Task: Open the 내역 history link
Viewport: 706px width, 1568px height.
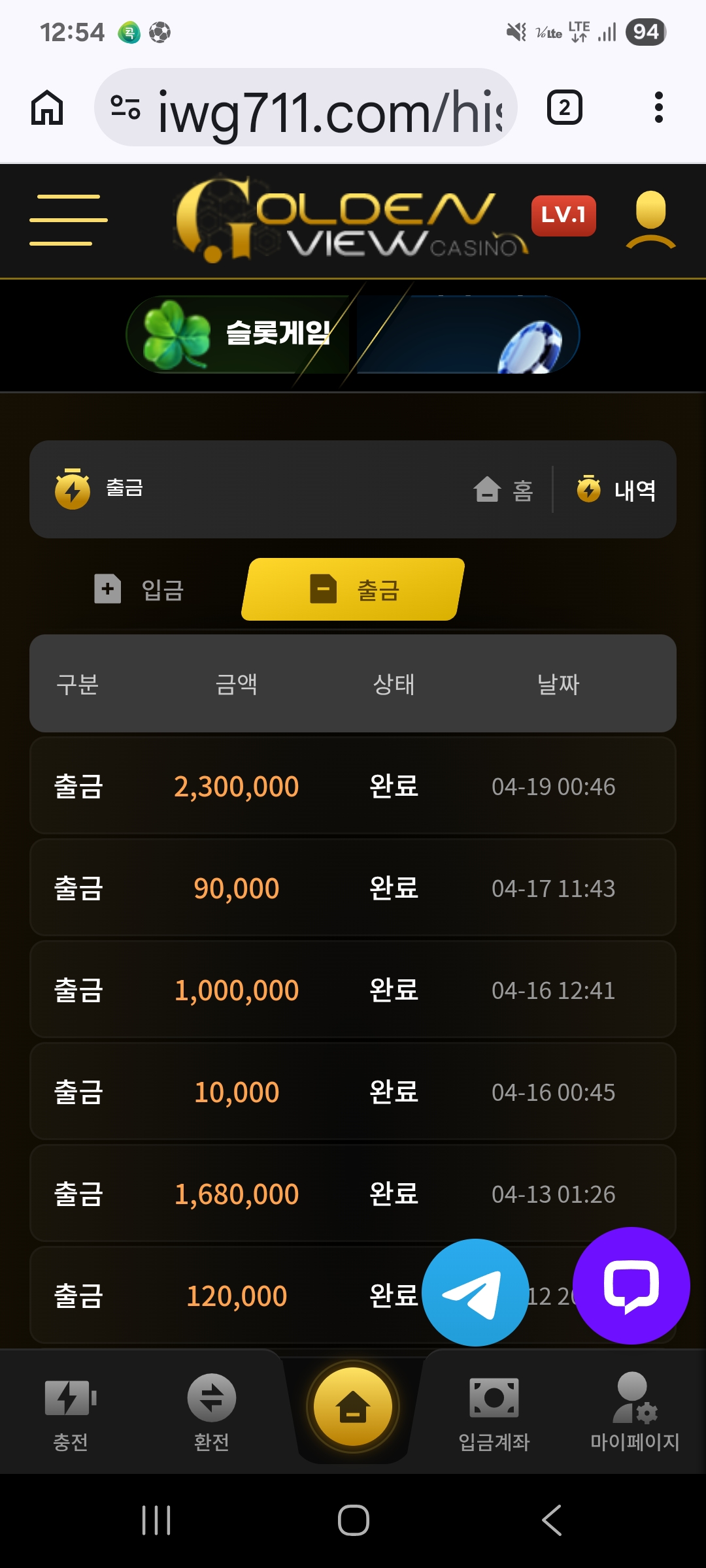Action: (x=616, y=490)
